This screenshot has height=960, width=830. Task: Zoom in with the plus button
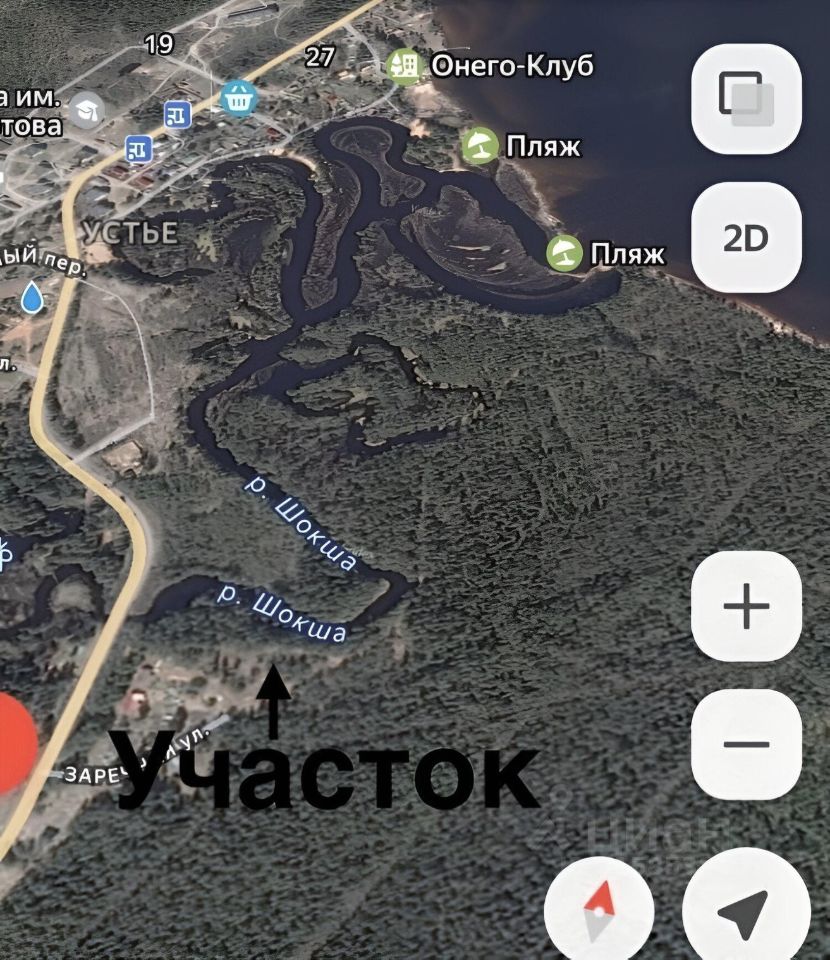(746, 607)
